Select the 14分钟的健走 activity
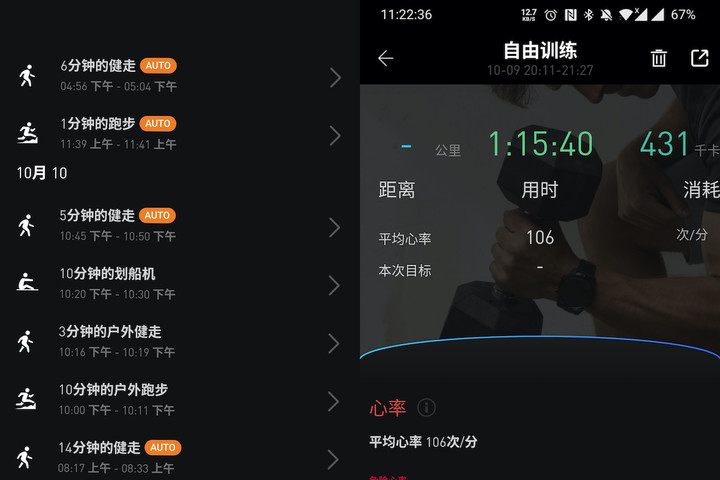Screen dimensions: 720x480 click(x=180, y=457)
